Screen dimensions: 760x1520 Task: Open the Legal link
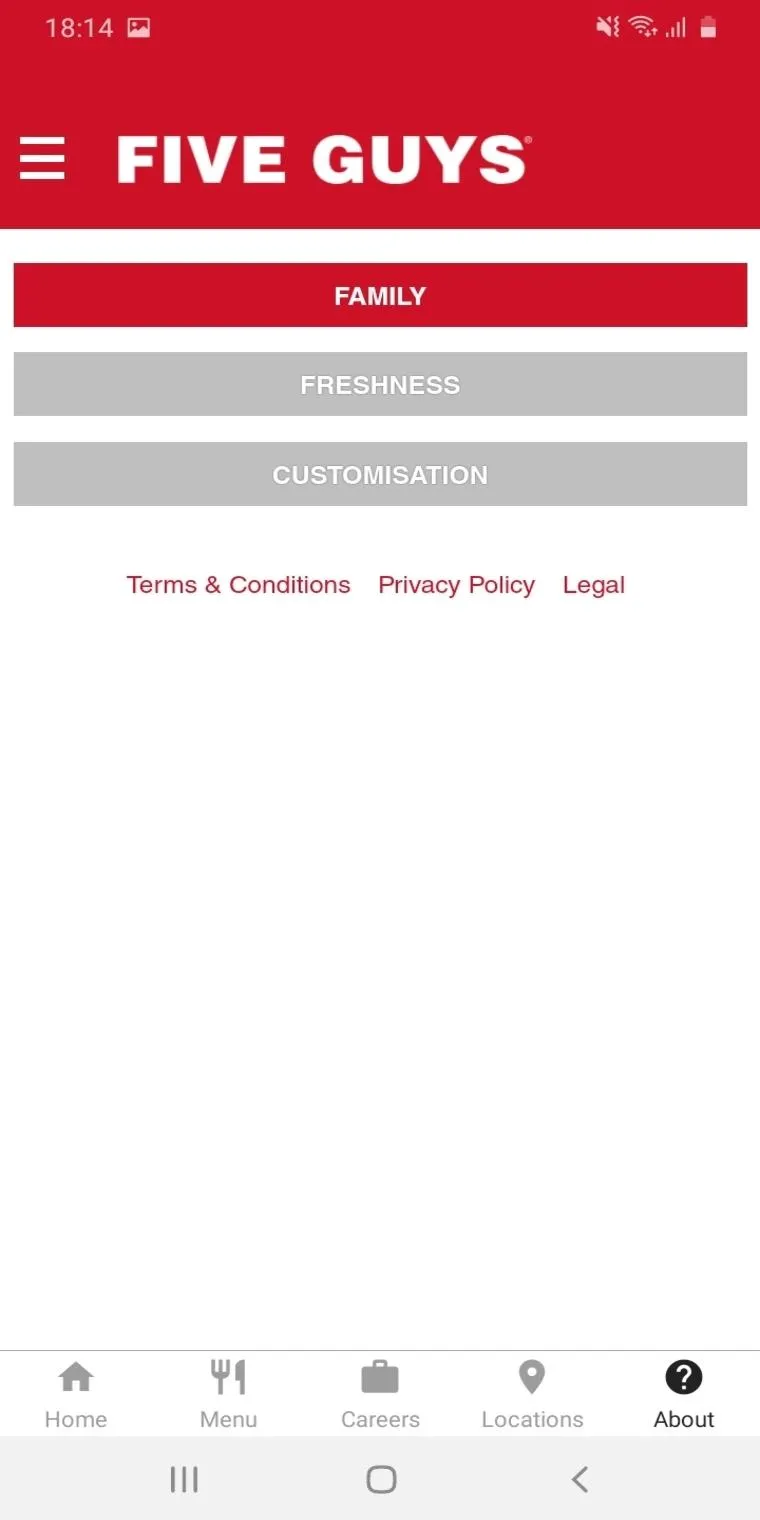click(x=593, y=585)
